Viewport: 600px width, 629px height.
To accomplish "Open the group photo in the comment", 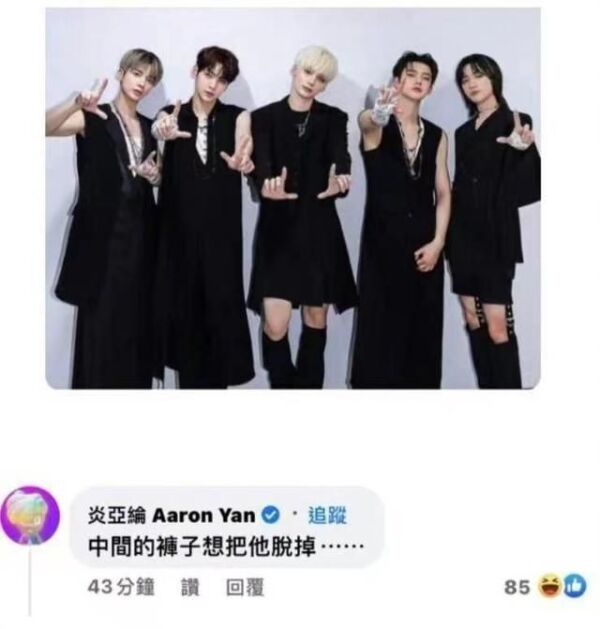I will [293, 198].
